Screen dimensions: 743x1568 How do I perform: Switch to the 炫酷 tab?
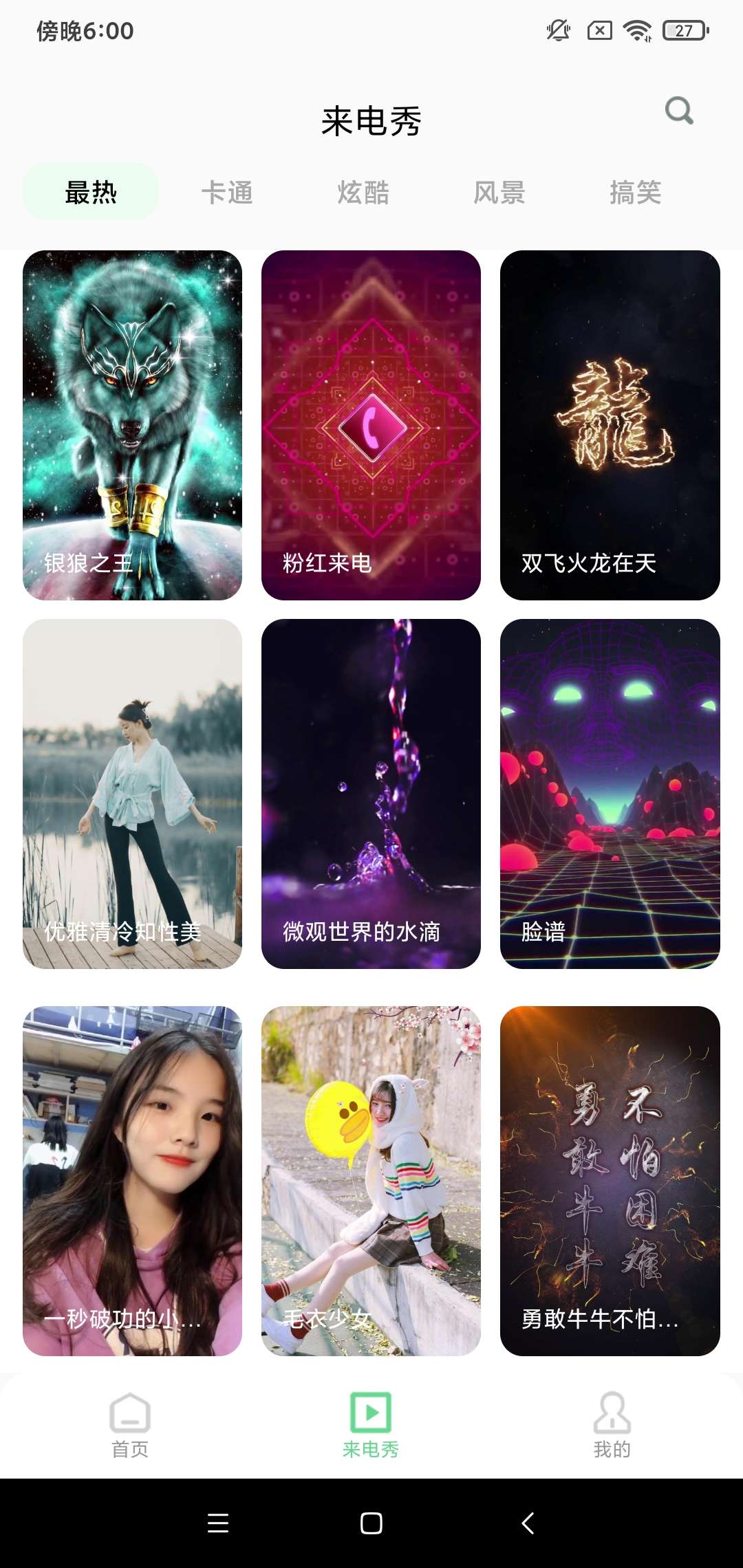(363, 192)
